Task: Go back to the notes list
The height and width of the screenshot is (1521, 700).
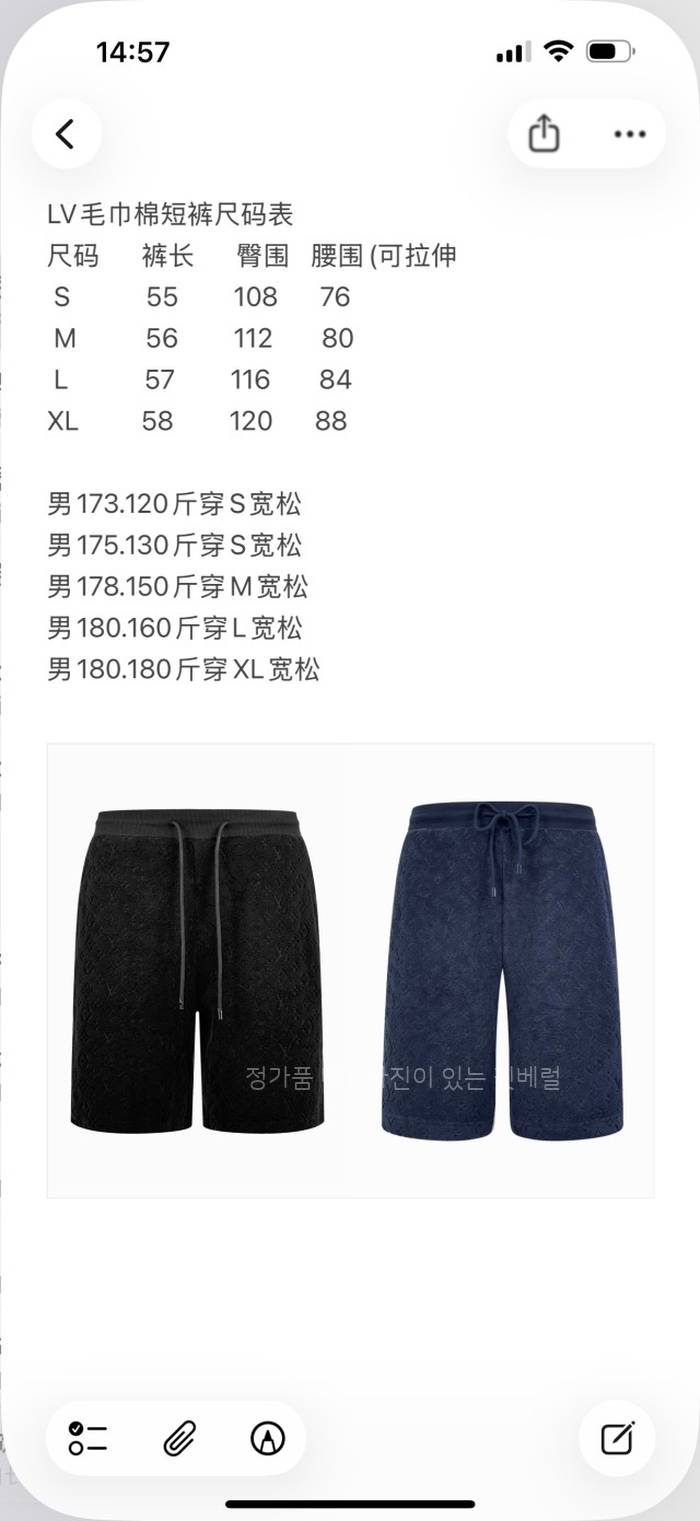Action: click(x=66, y=134)
